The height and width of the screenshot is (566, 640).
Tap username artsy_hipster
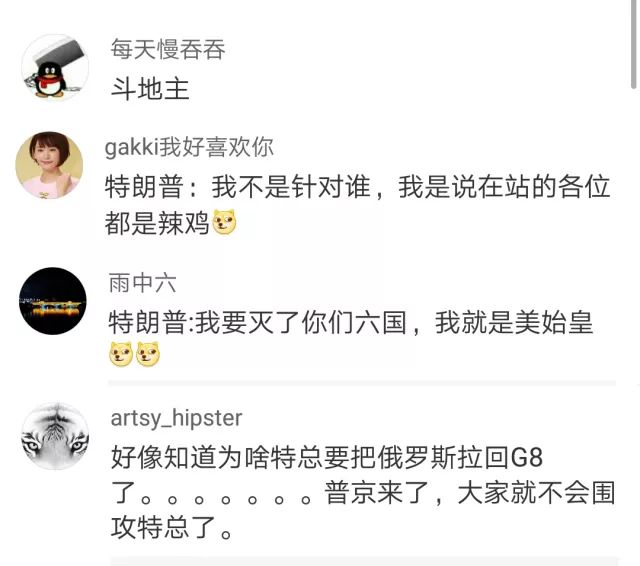click(x=176, y=418)
